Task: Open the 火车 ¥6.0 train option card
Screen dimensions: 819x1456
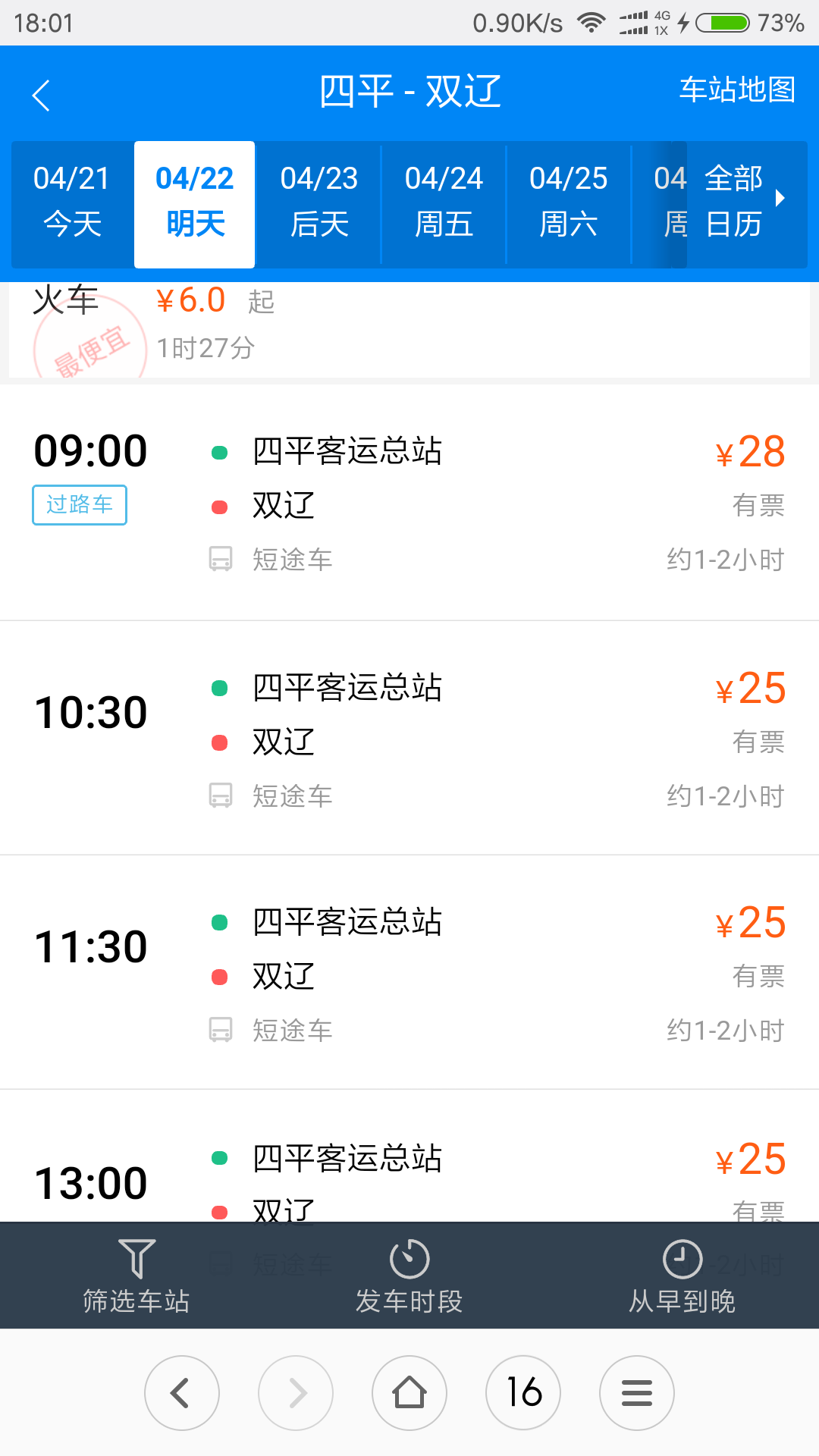Action: point(409,330)
